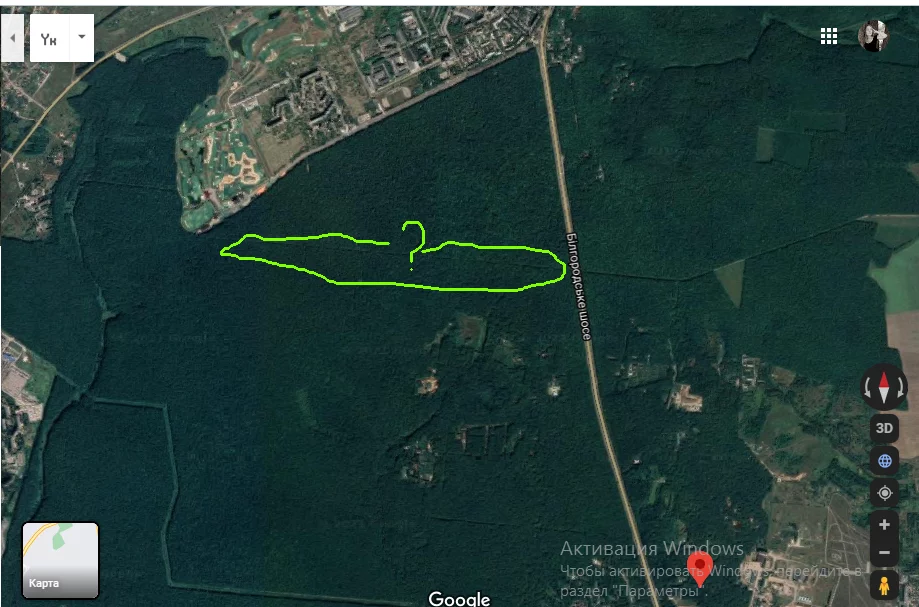919x607 pixels.
Task: Open the account profile picture
Action: tap(874, 36)
